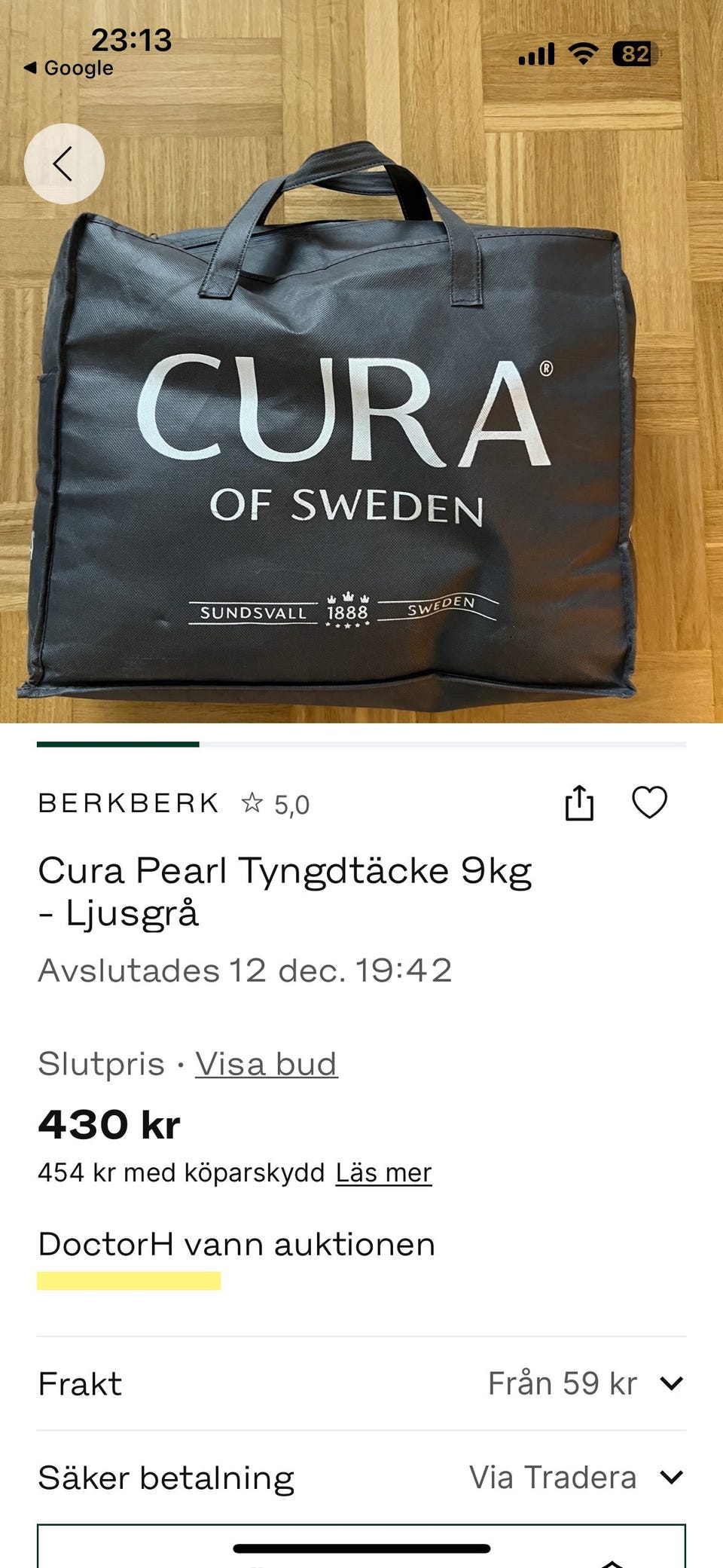Open seller BERKBERK's profile
Image resolution: width=723 pixels, height=1568 pixels.
coord(129,803)
